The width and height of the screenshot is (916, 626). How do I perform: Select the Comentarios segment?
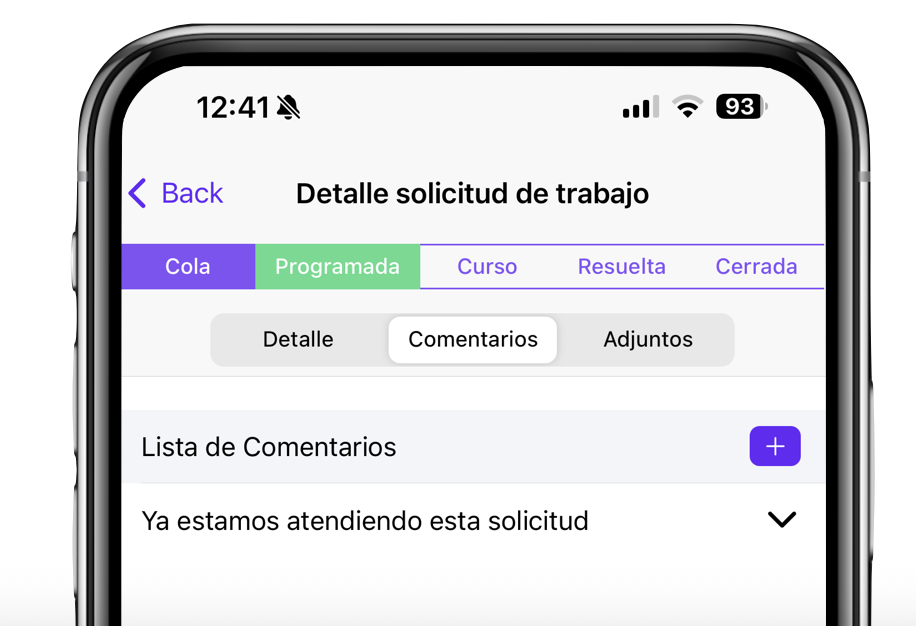473,340
